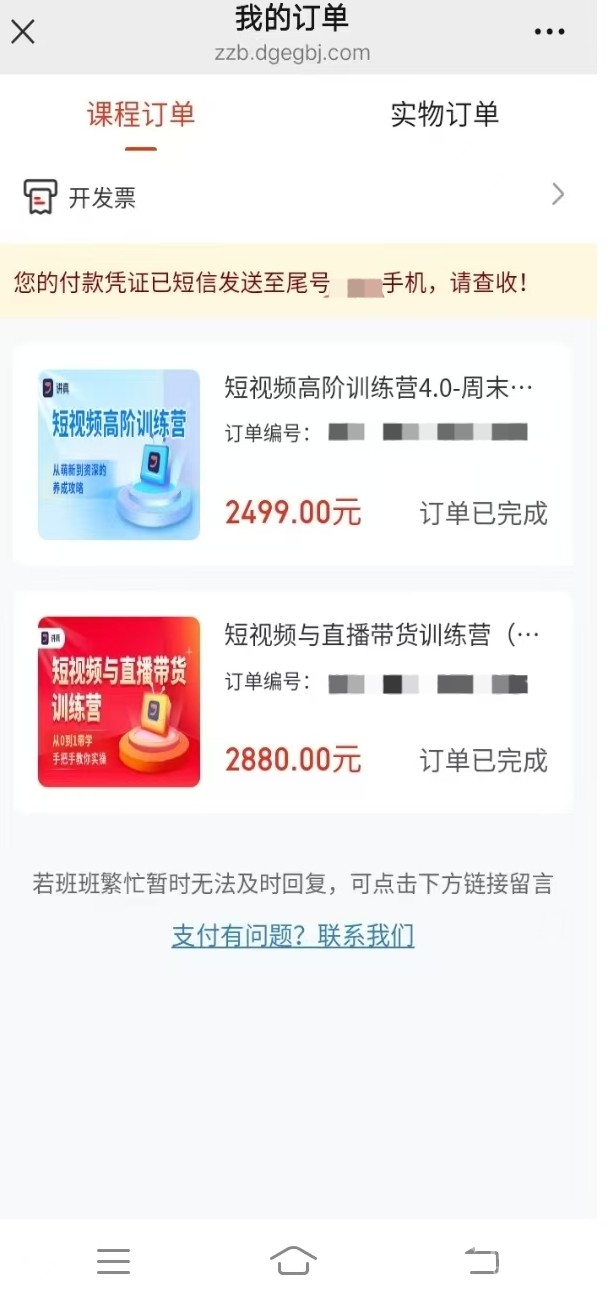608x1303 pixels.
Task: Go to the browser home page
Action: 293,1261
